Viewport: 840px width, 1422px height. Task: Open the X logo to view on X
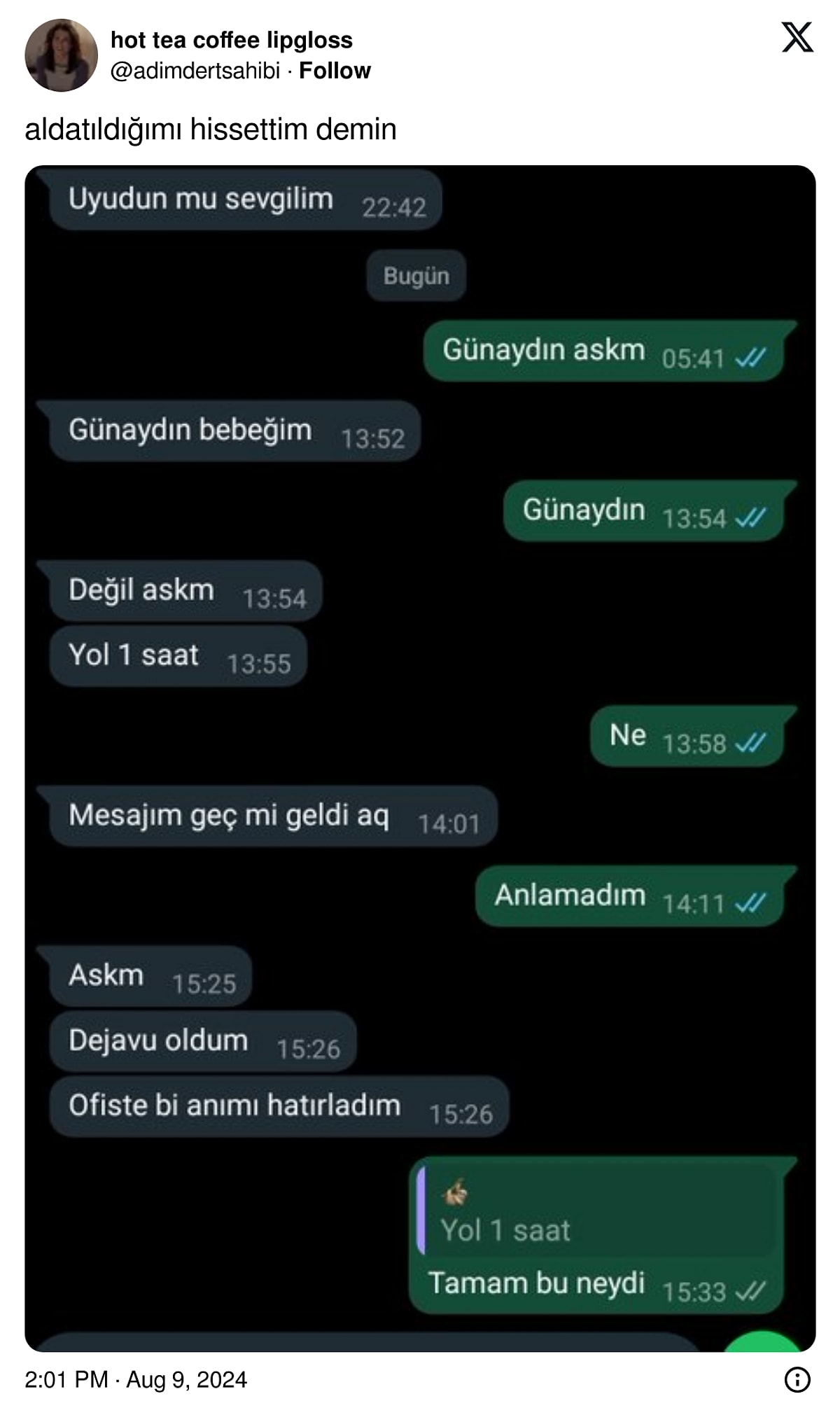pos(797,37)
